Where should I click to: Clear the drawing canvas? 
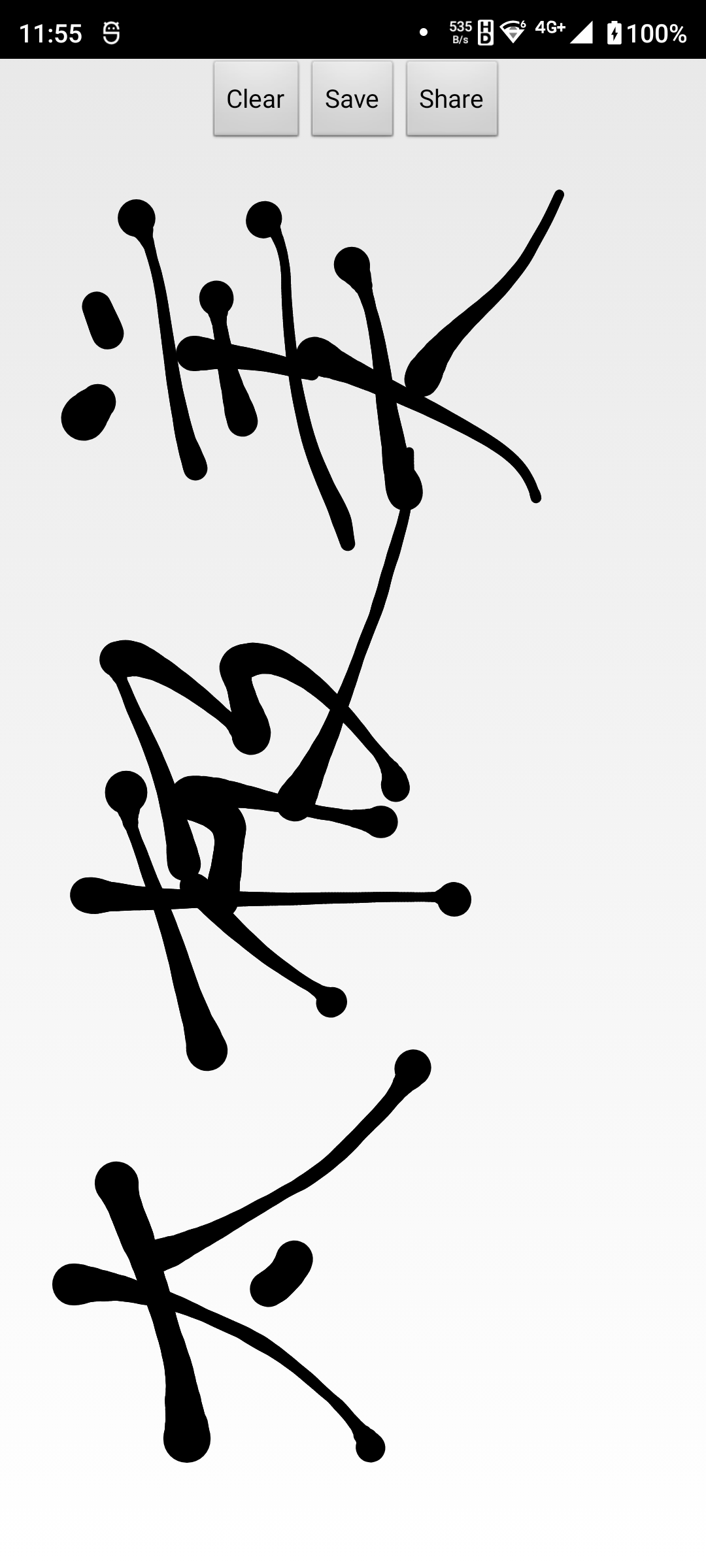point(256,99)
